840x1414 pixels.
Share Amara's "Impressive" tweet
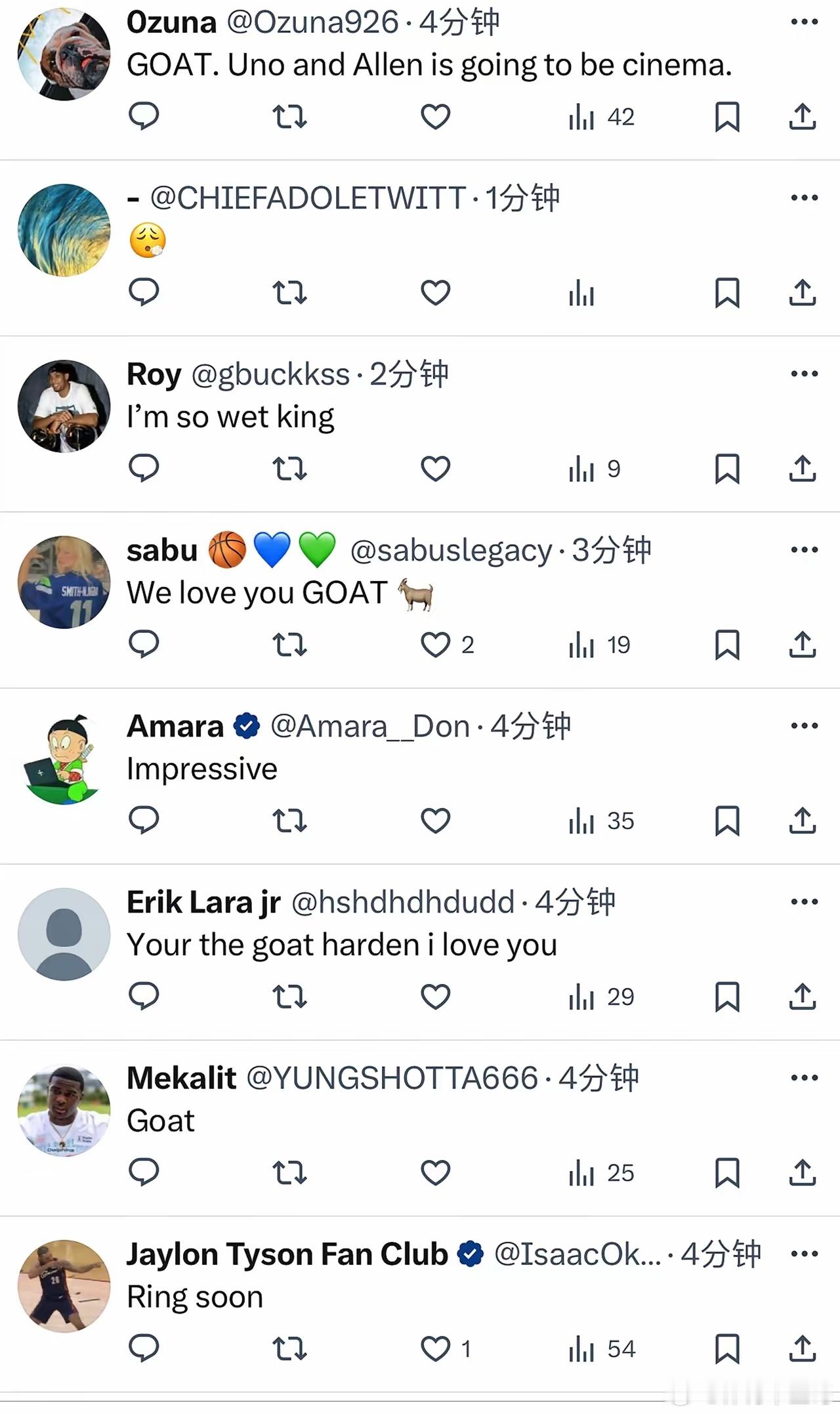point(803,821)
